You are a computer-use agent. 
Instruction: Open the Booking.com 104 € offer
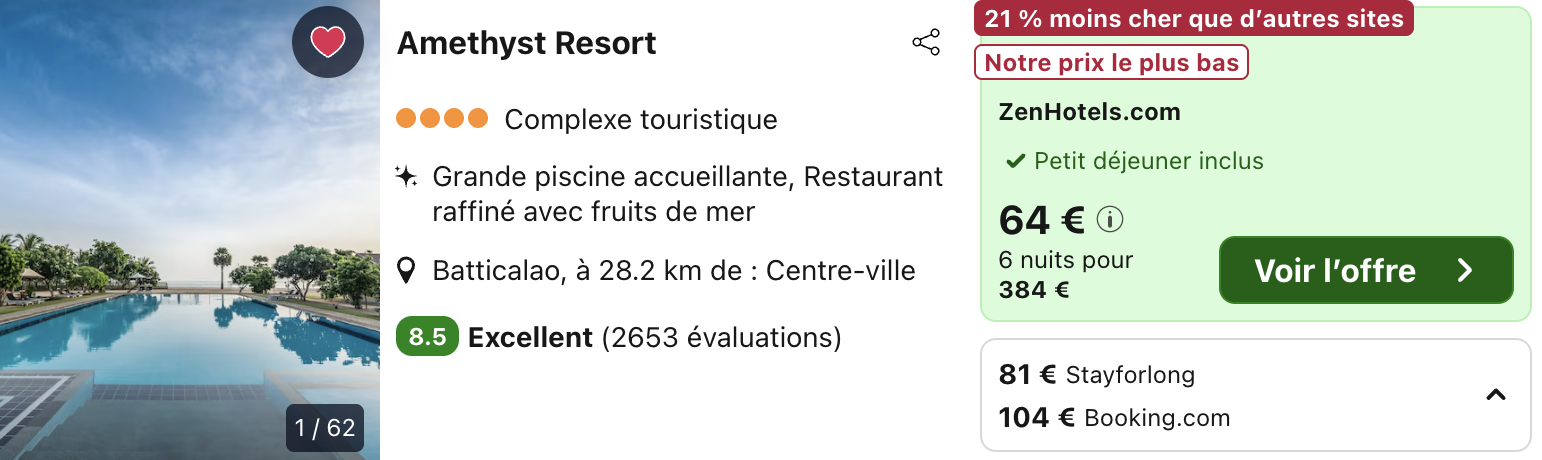(x=1114, y=417)
